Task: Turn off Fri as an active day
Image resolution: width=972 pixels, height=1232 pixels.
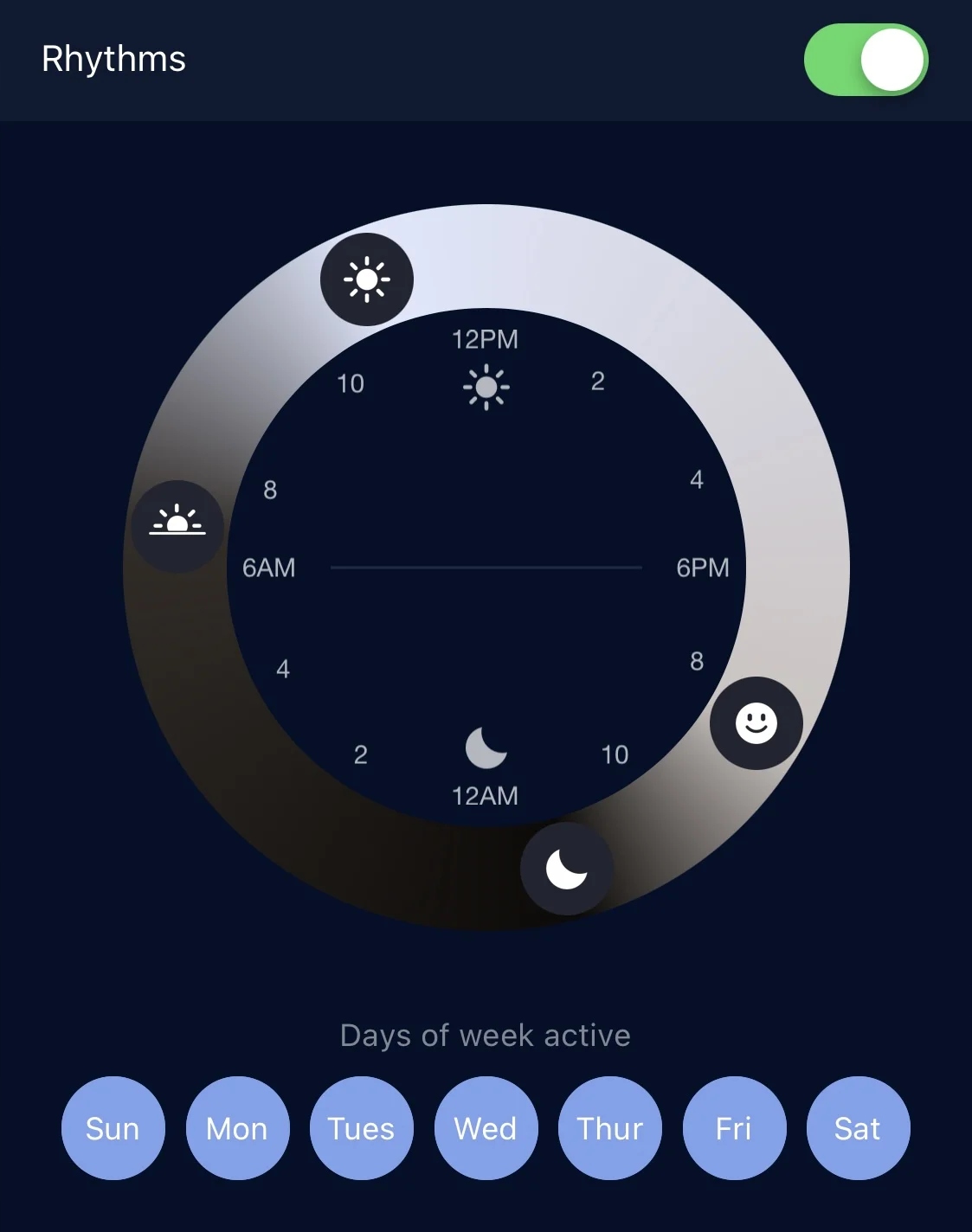Action: 734,1128
